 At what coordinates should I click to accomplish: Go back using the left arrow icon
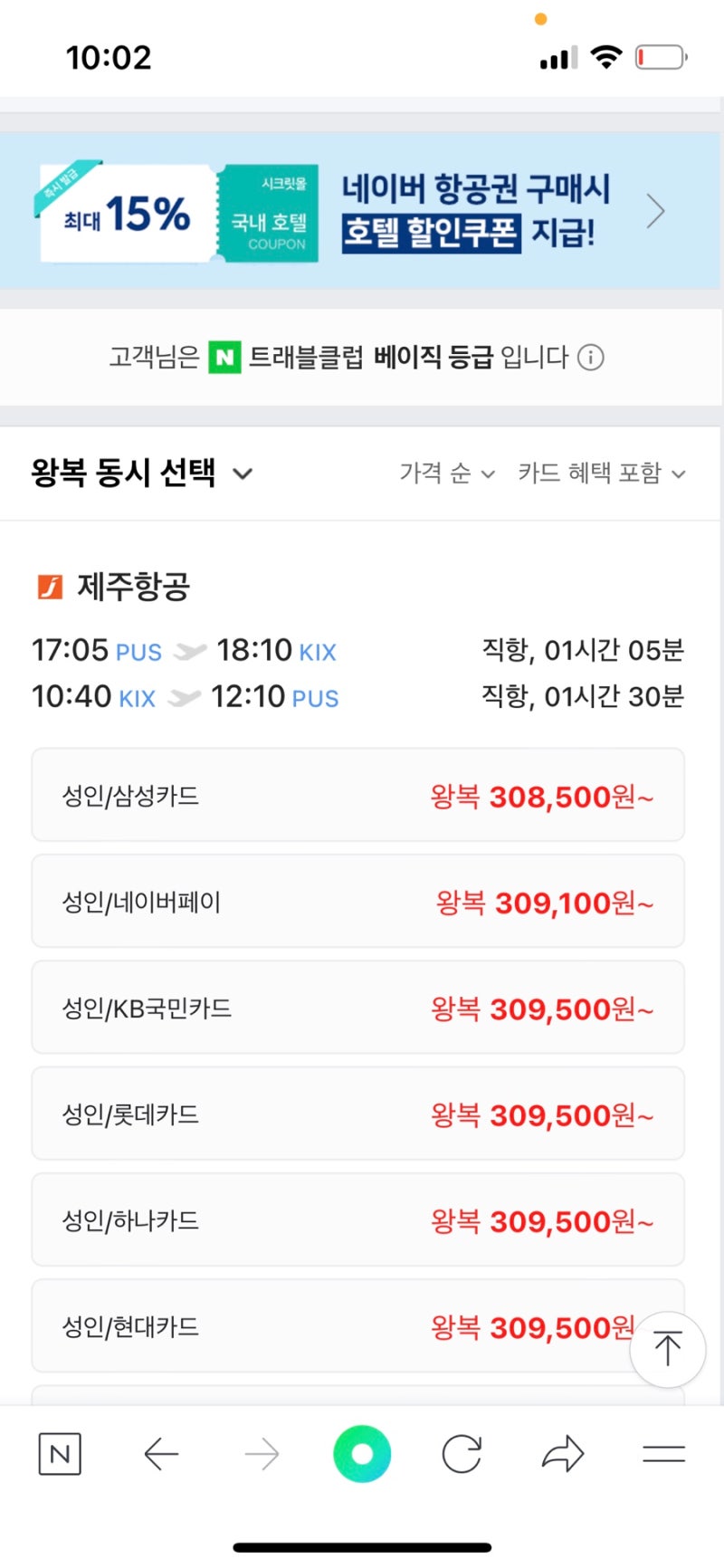pyautogui.click(x=161, y=1455)
